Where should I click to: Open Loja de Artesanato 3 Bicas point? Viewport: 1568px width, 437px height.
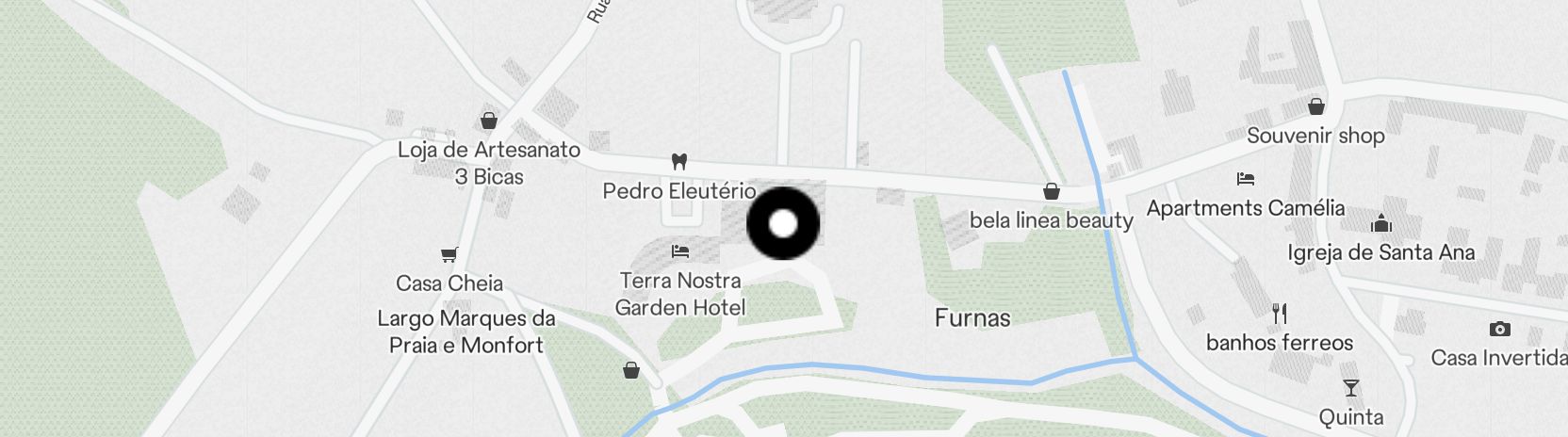click(488, 121)
